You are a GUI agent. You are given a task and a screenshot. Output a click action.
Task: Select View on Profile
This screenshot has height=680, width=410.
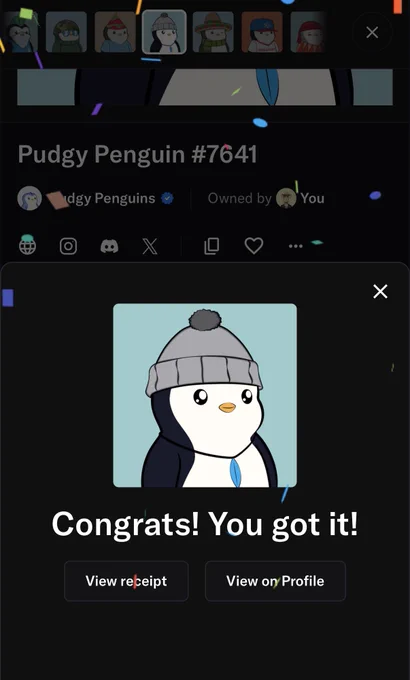point(275,581)
